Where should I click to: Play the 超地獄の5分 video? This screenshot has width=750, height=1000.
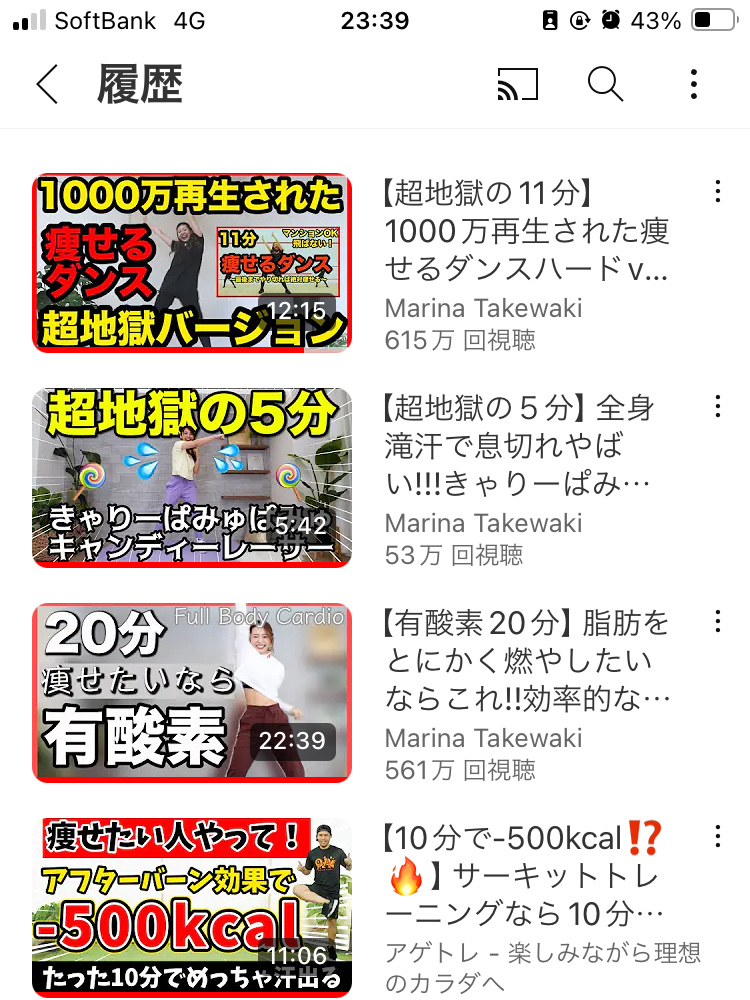(192, 478)
